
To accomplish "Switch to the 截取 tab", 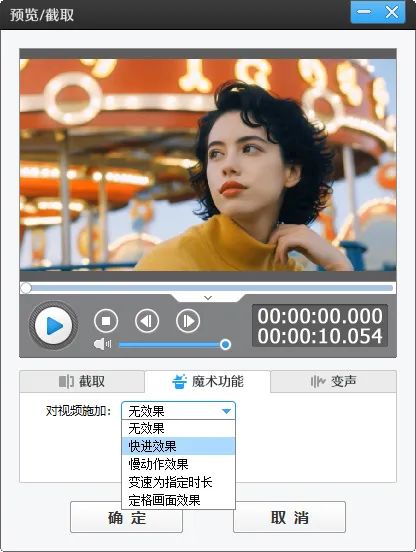I will pyautogui.click(x=82, y=381).
